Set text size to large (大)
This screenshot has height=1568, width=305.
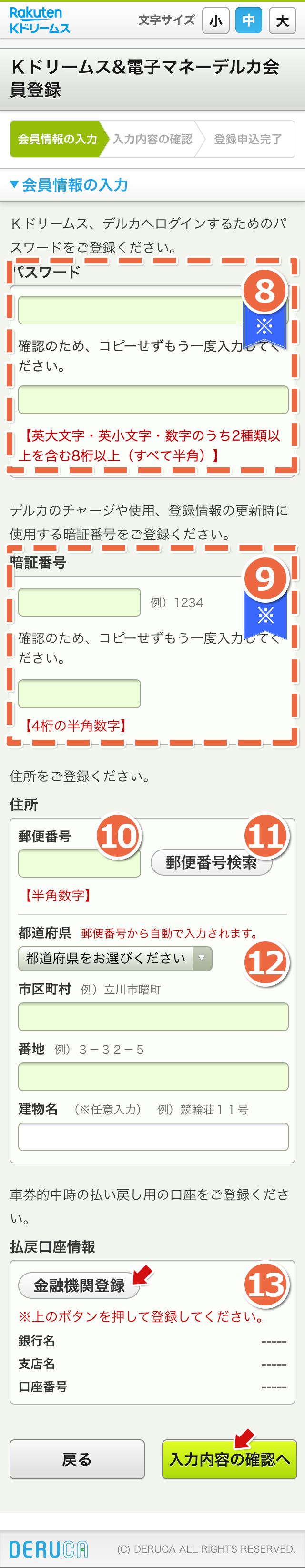(x=282, y=20)
